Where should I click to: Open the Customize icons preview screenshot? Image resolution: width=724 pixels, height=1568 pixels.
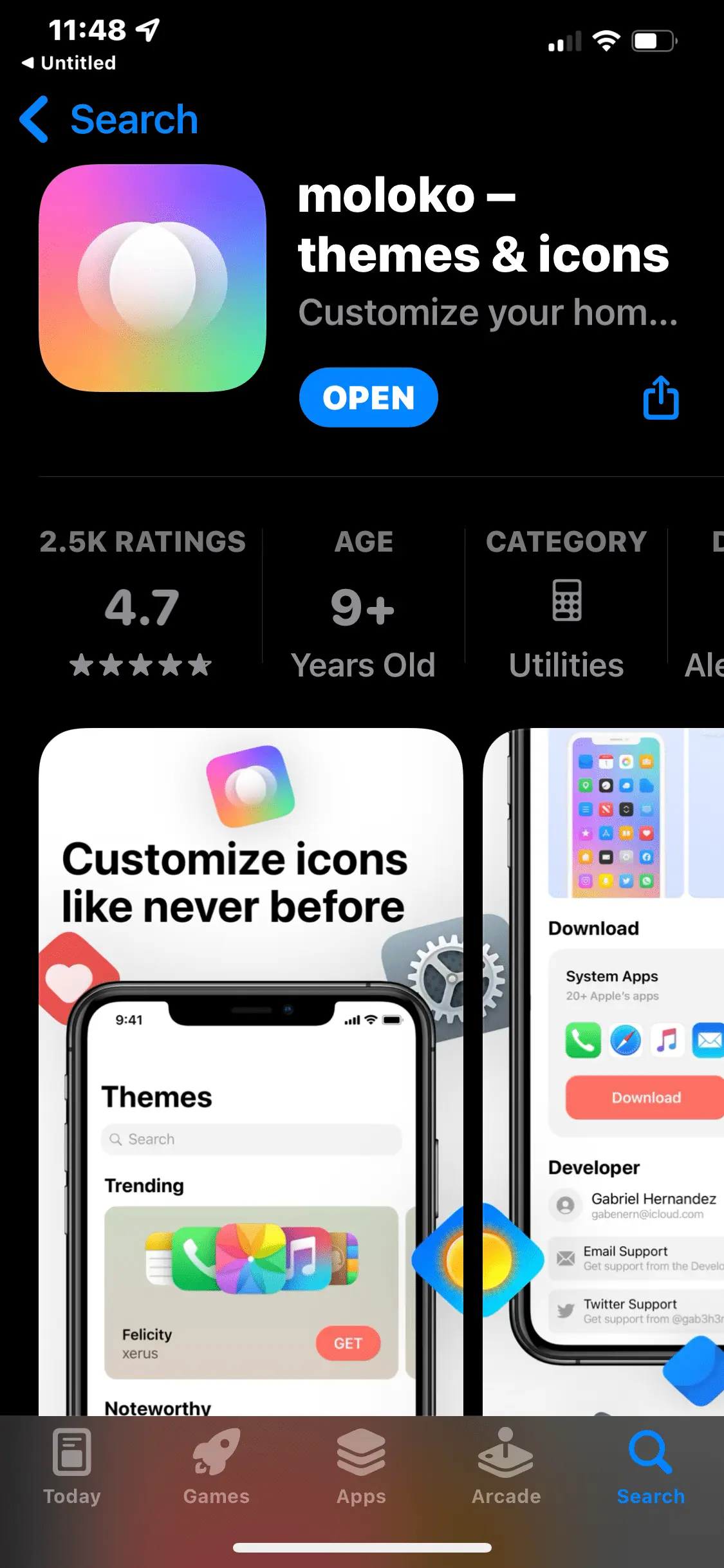pos(251,1069)
